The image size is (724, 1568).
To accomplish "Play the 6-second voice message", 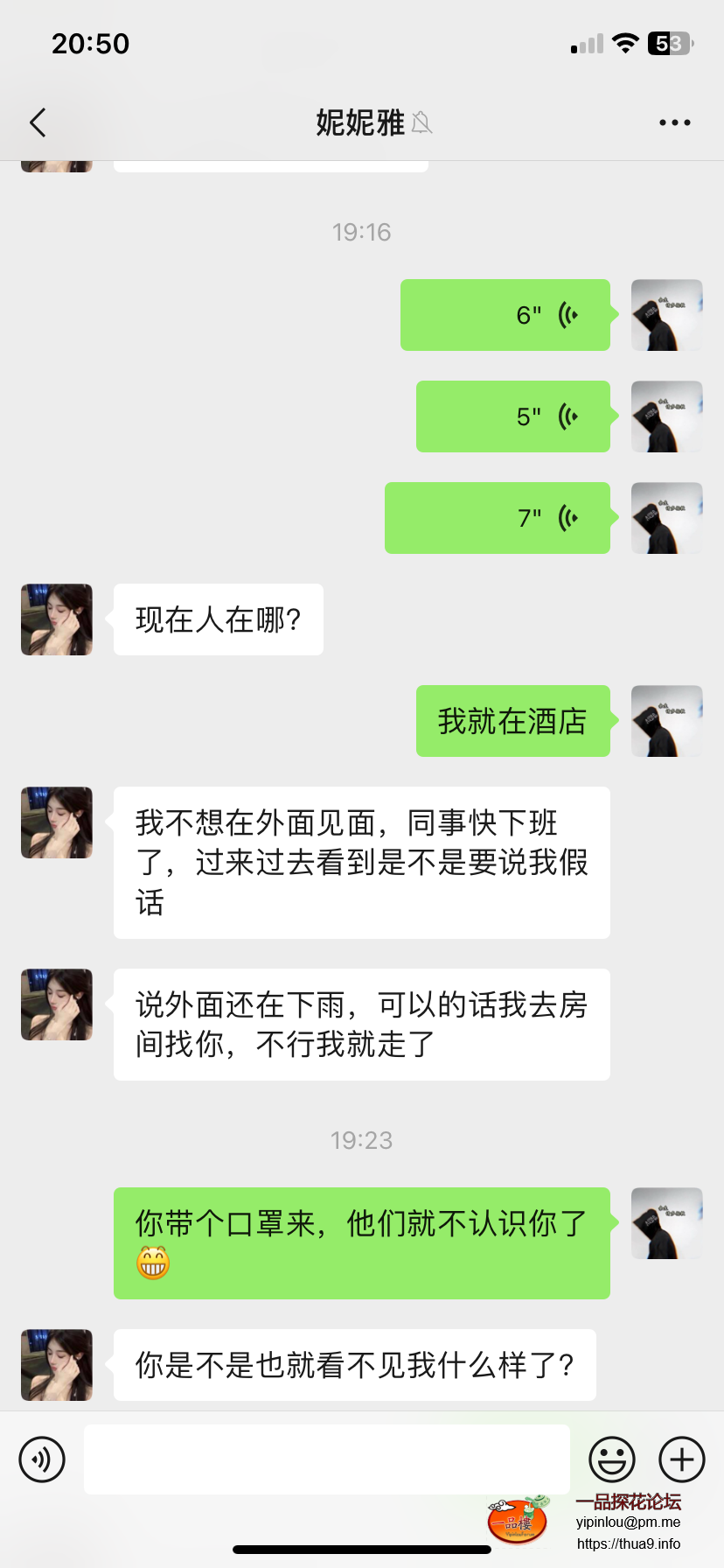I will [505, 315].
